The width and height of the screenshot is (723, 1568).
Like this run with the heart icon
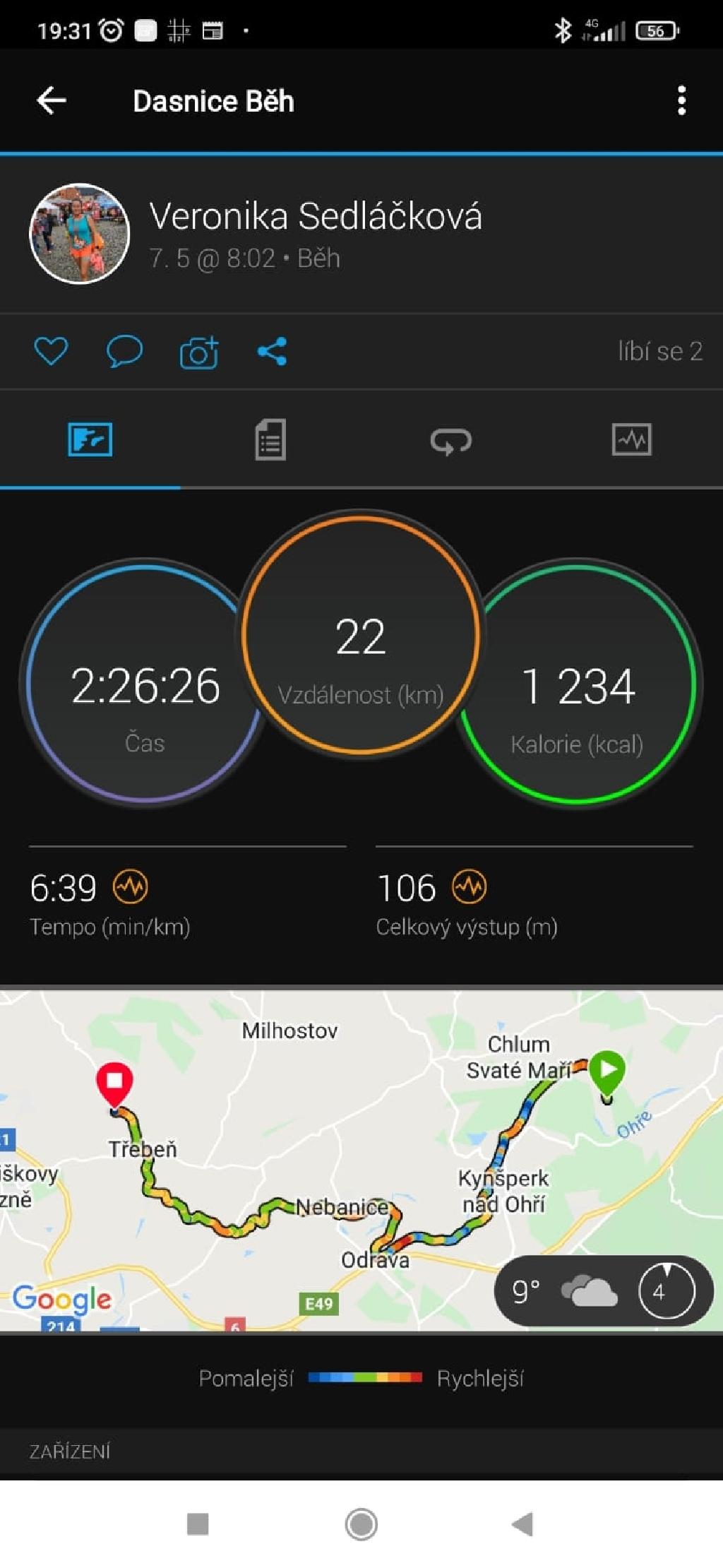tap(51, 351)
